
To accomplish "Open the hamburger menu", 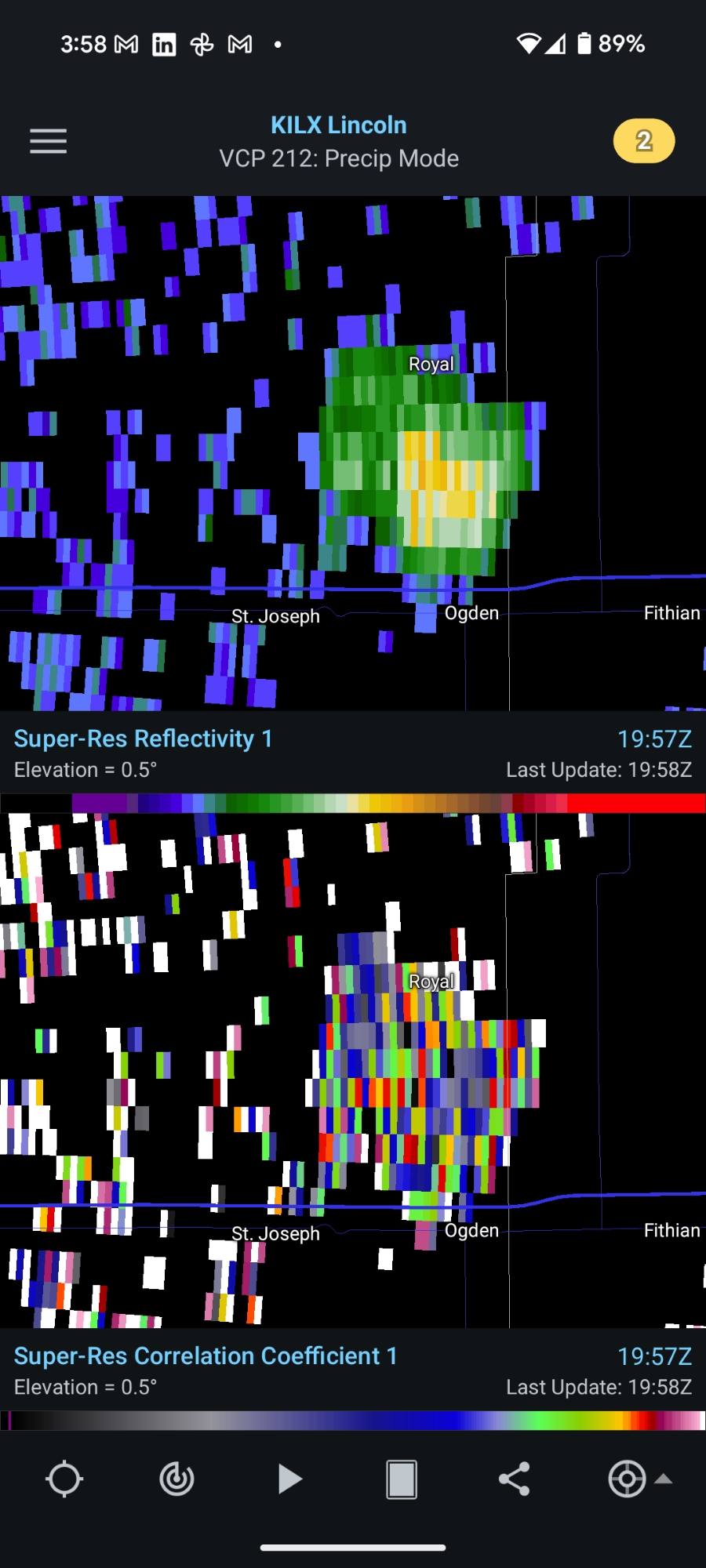I will (x=48, y=141).
